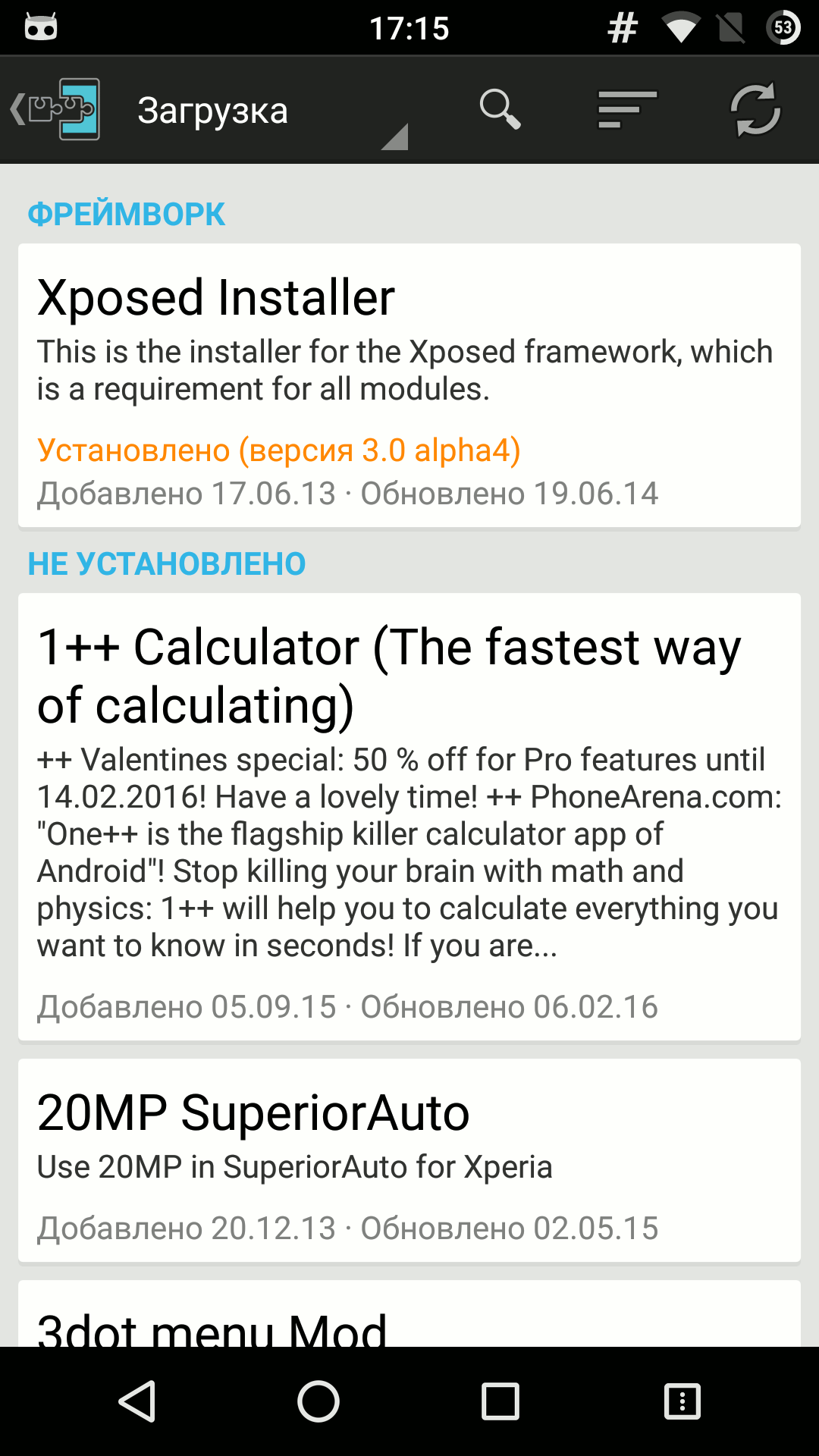Open the navigation bar menu button
The image size is (819, 1456).
pyautogui.click(x=682, y=1401)
